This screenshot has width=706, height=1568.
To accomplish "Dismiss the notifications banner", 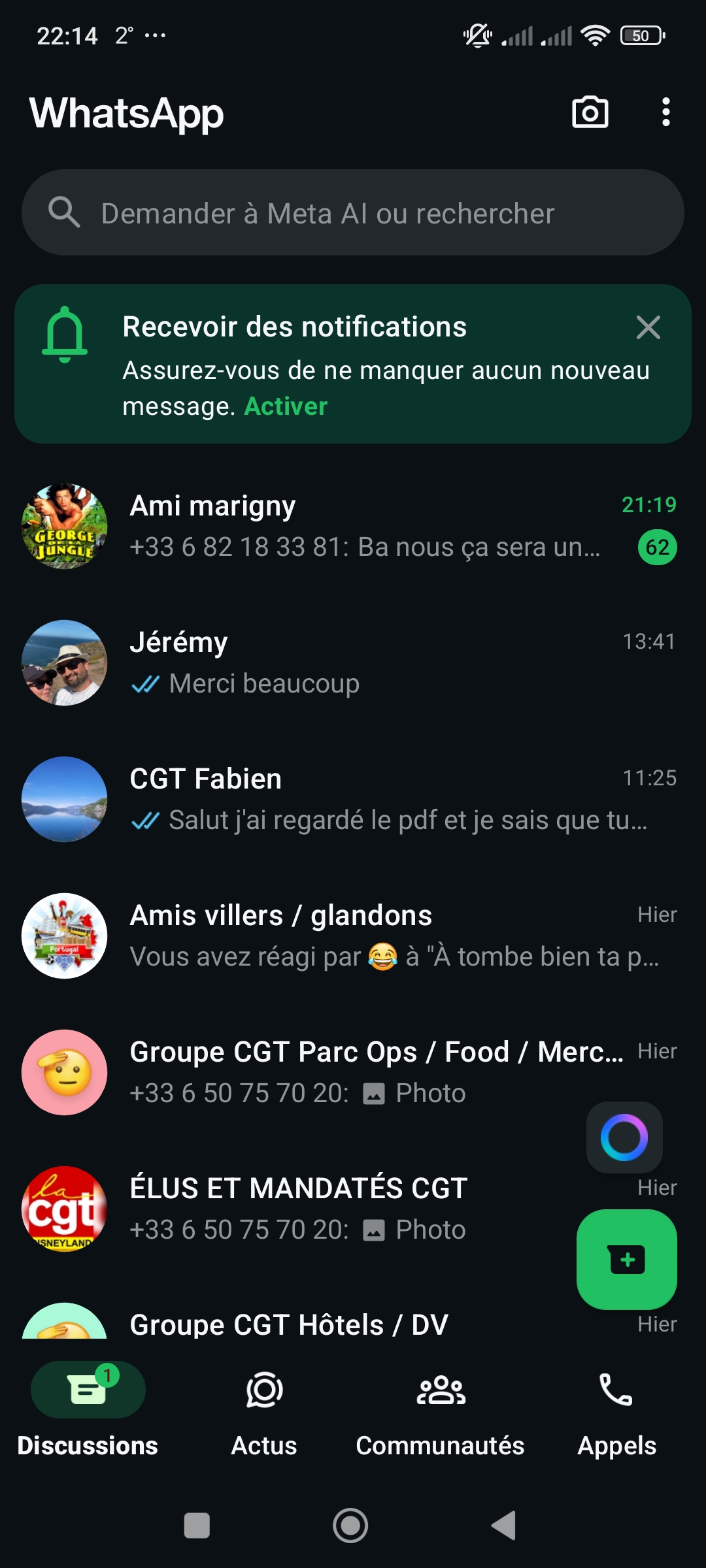I will pos(648,327).
